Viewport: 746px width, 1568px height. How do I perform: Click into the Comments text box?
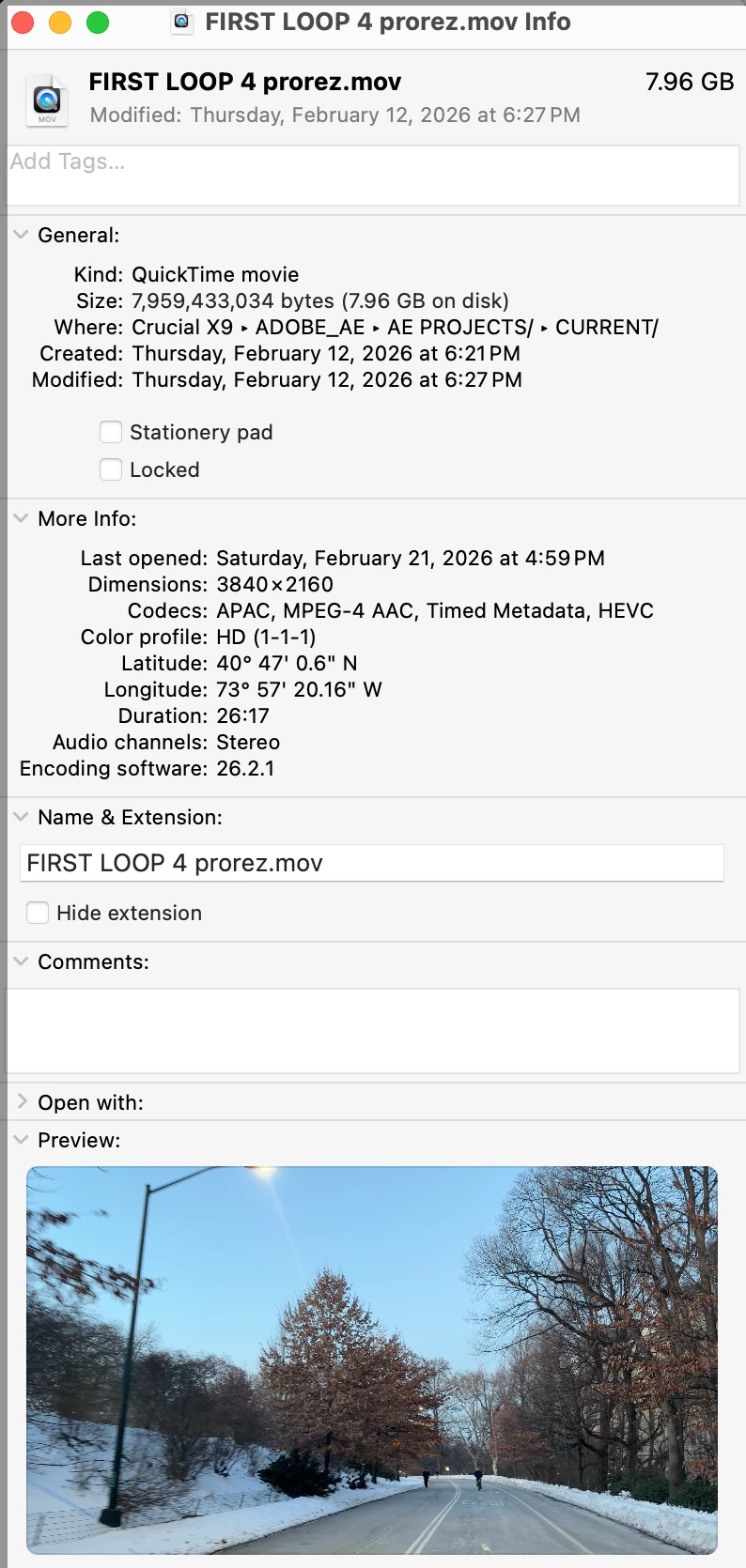[x=373, y=1031]
